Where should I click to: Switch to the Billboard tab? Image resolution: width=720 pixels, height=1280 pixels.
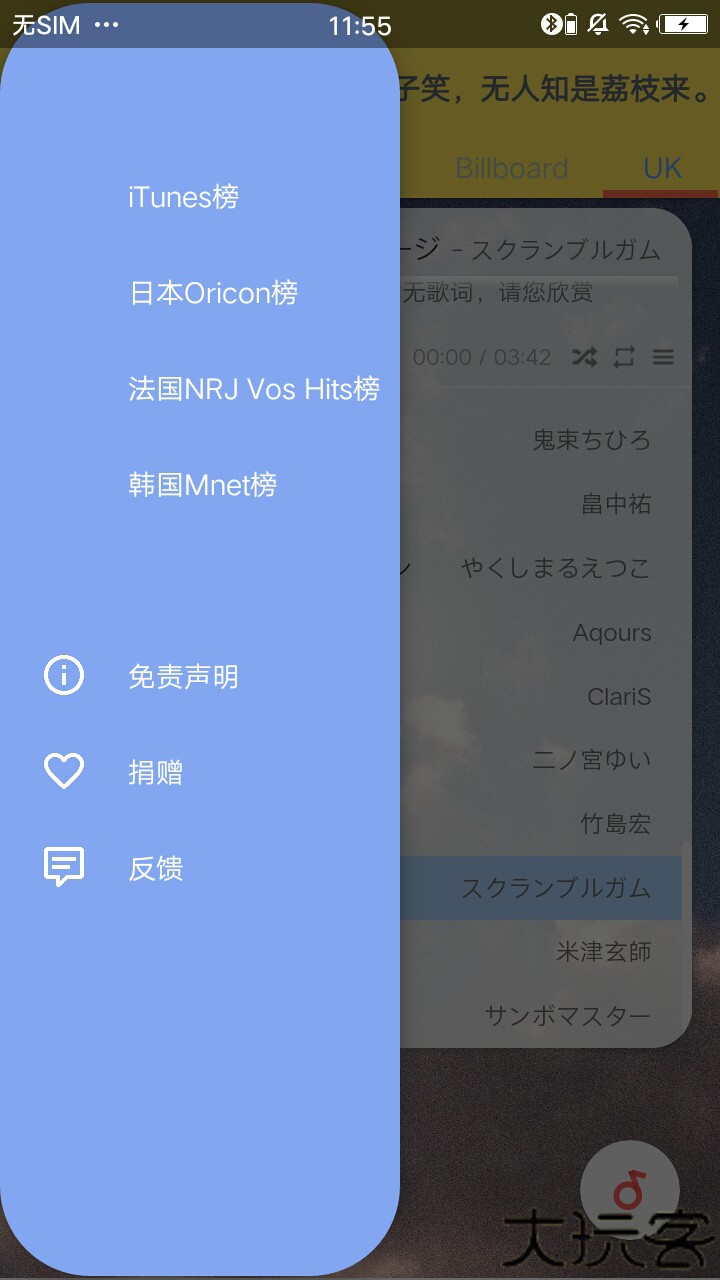coord(511,168)
